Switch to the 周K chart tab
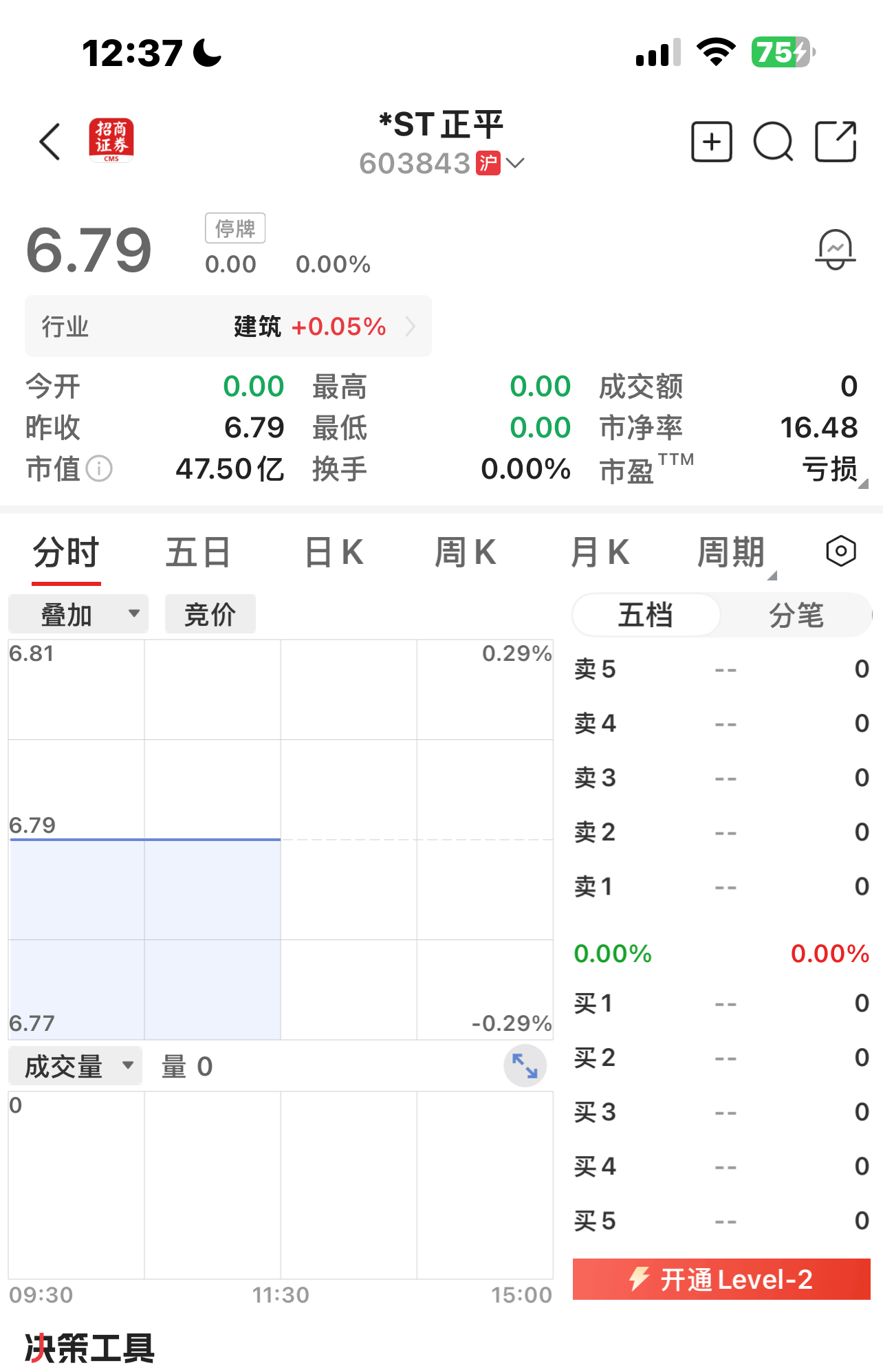Viewport: 883px width, 1372px height. click(466, 552)
